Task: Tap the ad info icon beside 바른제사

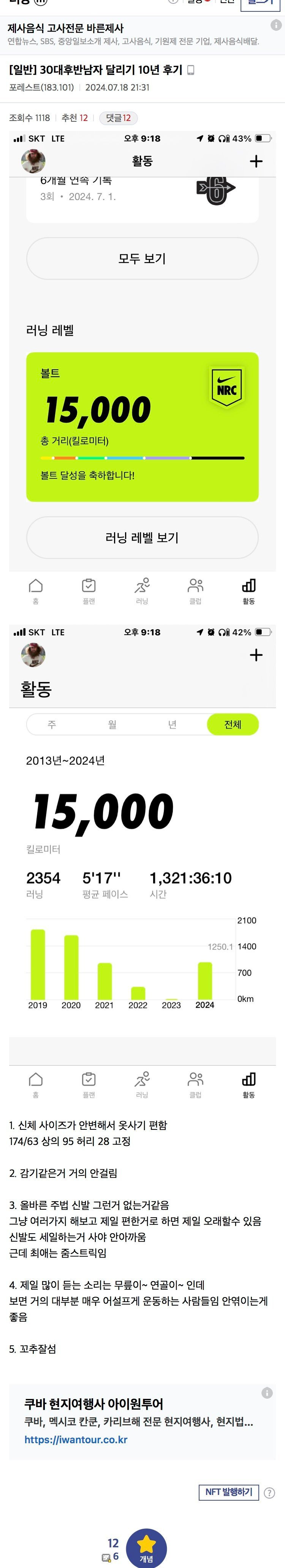Action: pyautogui.click(x=276, y=25)
